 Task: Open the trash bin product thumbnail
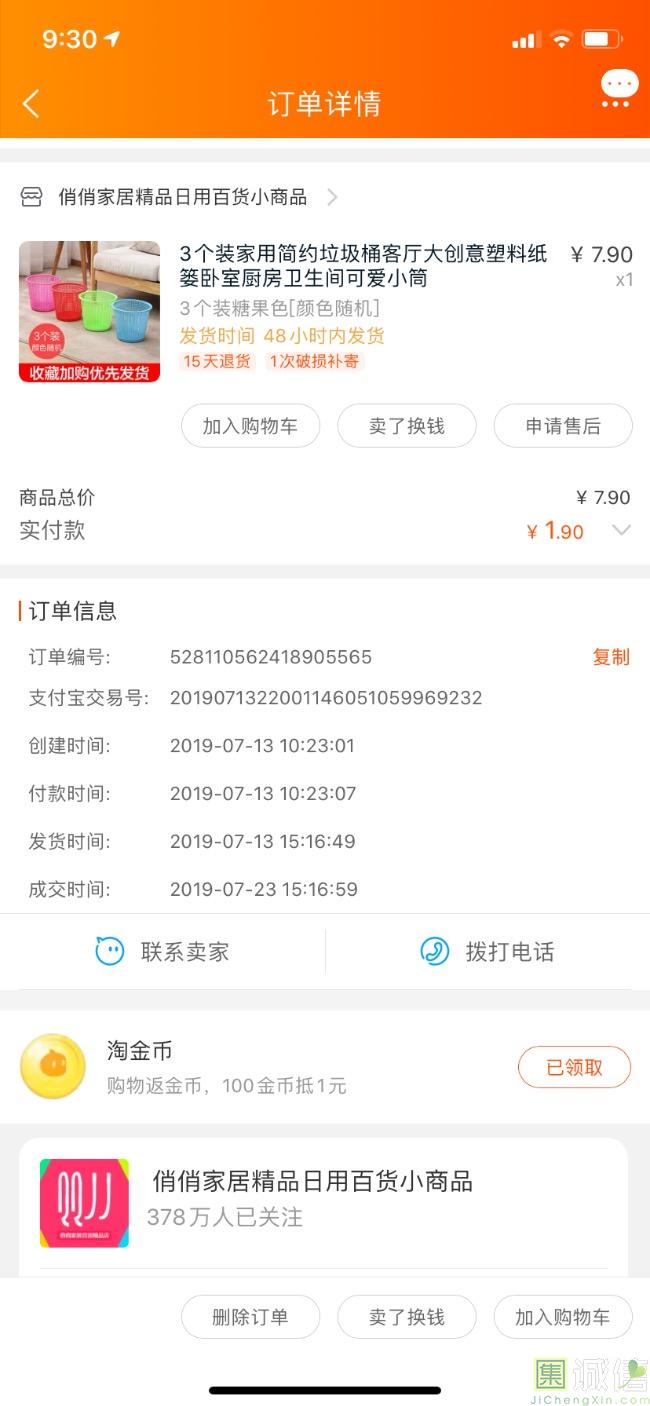click(89, 311)
